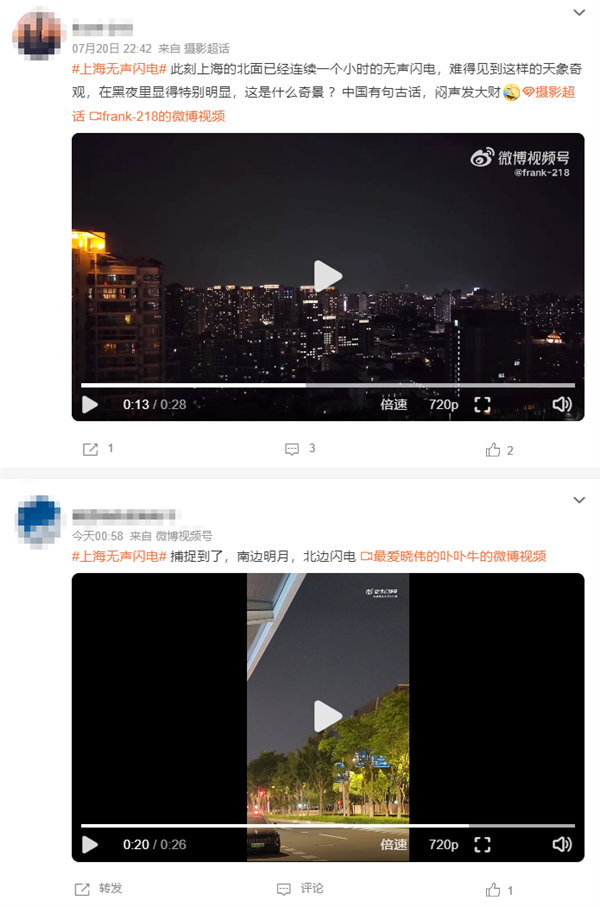Play the frank-218 night skyline video
The width and height of the screenshot is (600, 906).
tap(327, 276)
